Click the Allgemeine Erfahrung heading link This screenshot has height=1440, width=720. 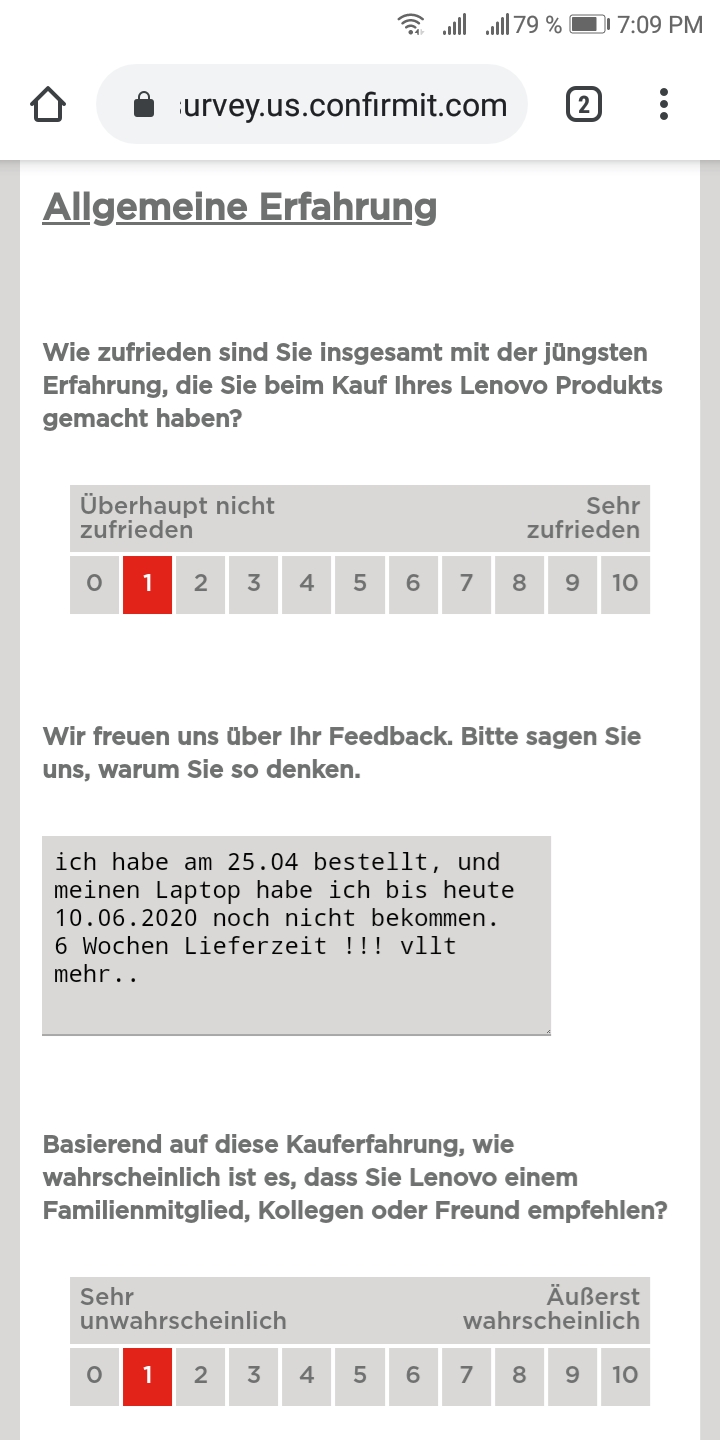240,207
